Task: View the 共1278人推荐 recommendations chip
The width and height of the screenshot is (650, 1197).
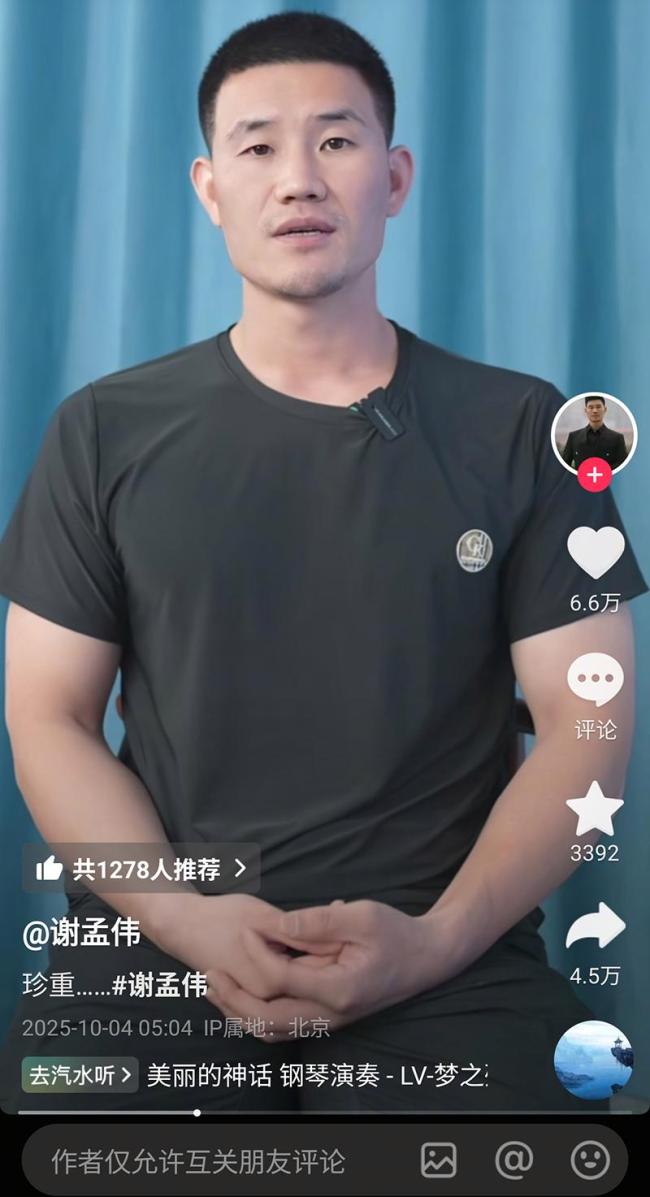Action: click(x=141, y=868)
